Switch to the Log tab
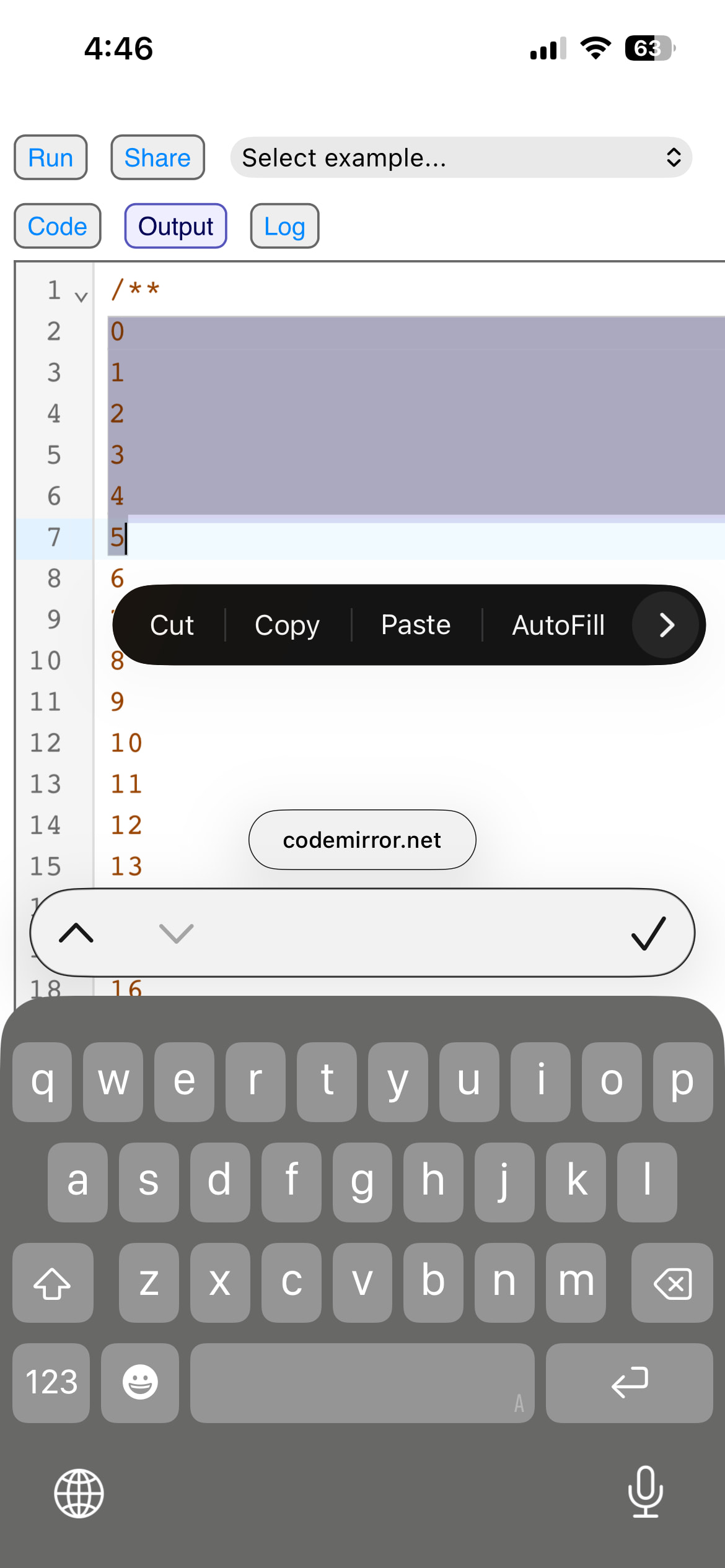 284,227
